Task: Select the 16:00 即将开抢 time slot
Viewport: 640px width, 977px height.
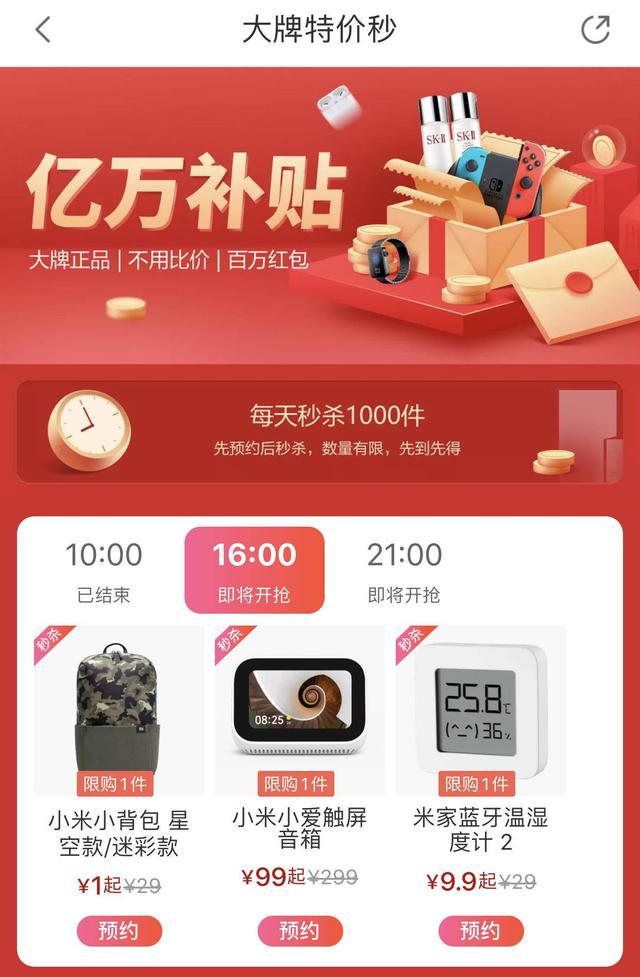Action: (x=255, y=570)
